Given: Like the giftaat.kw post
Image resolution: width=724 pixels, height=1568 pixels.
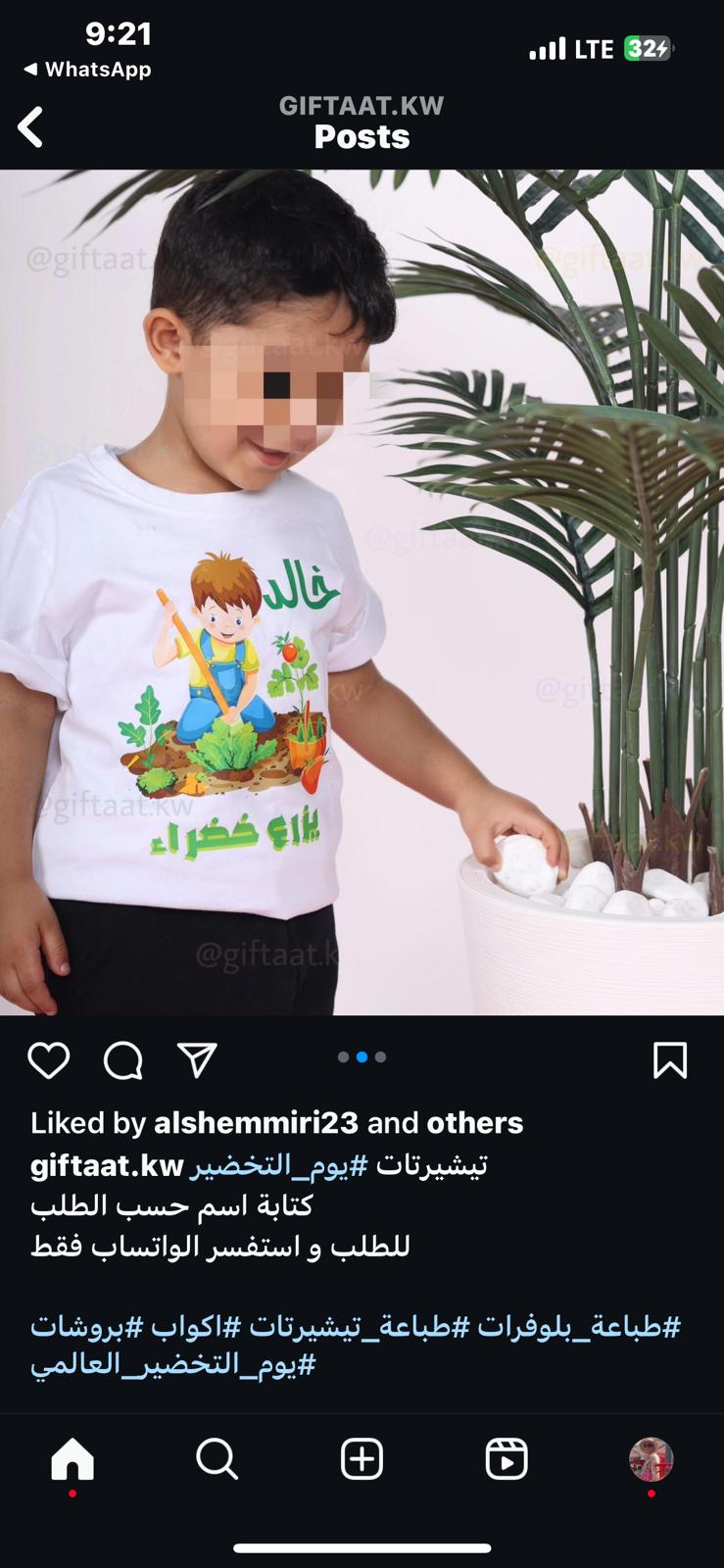Looking at the screenshot, I should click(x=48, y=1060).
